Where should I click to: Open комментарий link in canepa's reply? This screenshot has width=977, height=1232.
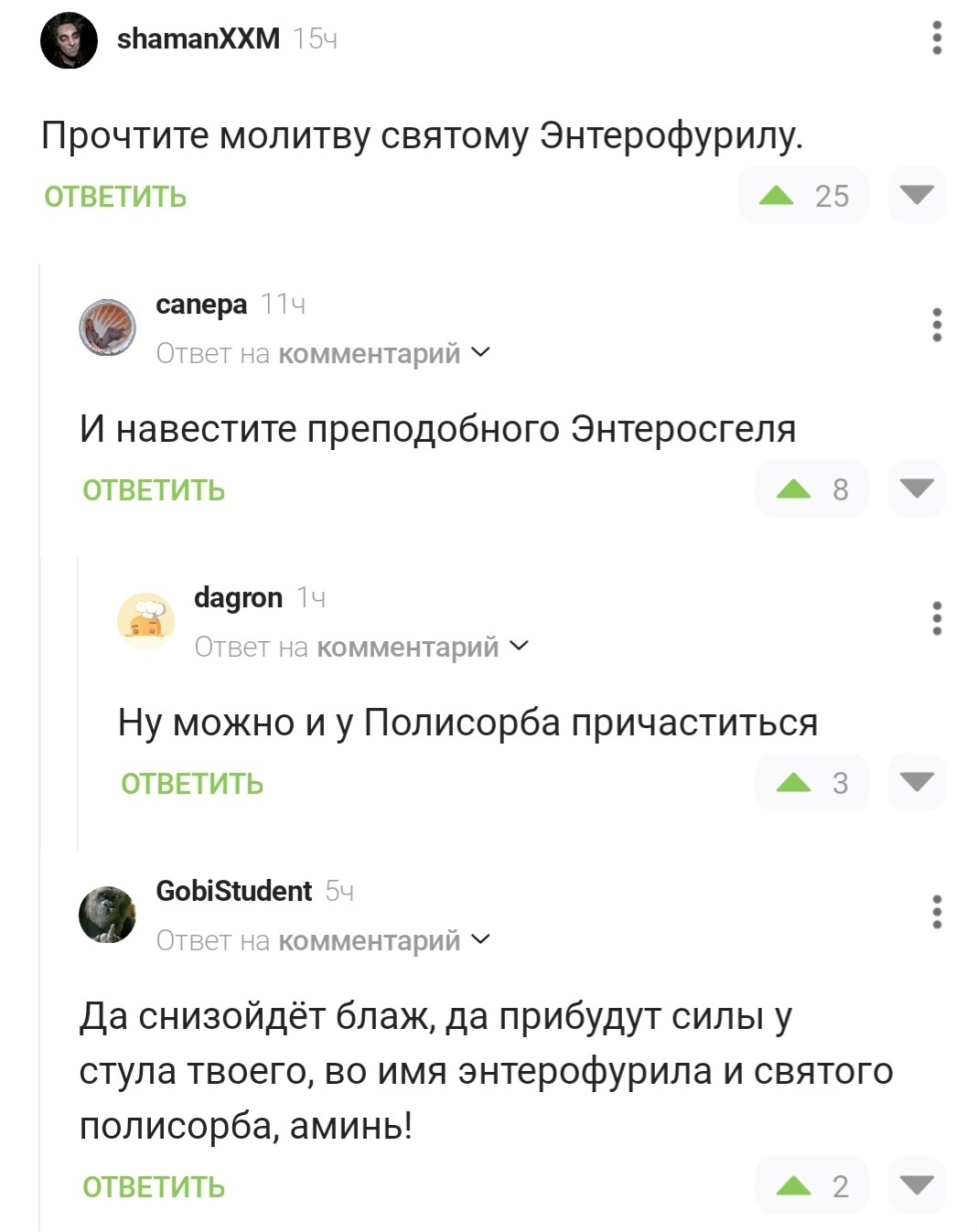click(370, 352)
